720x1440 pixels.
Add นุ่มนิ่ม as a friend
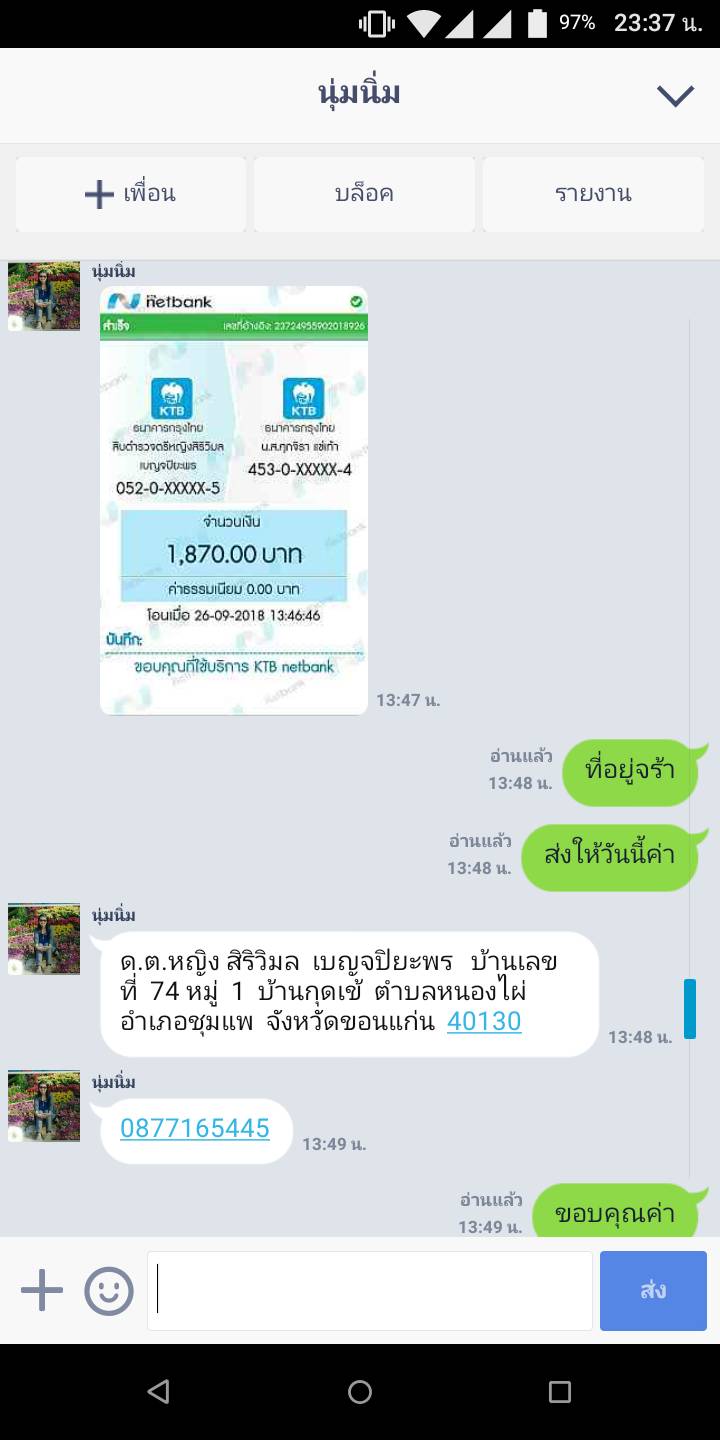[x=131, y=194]
